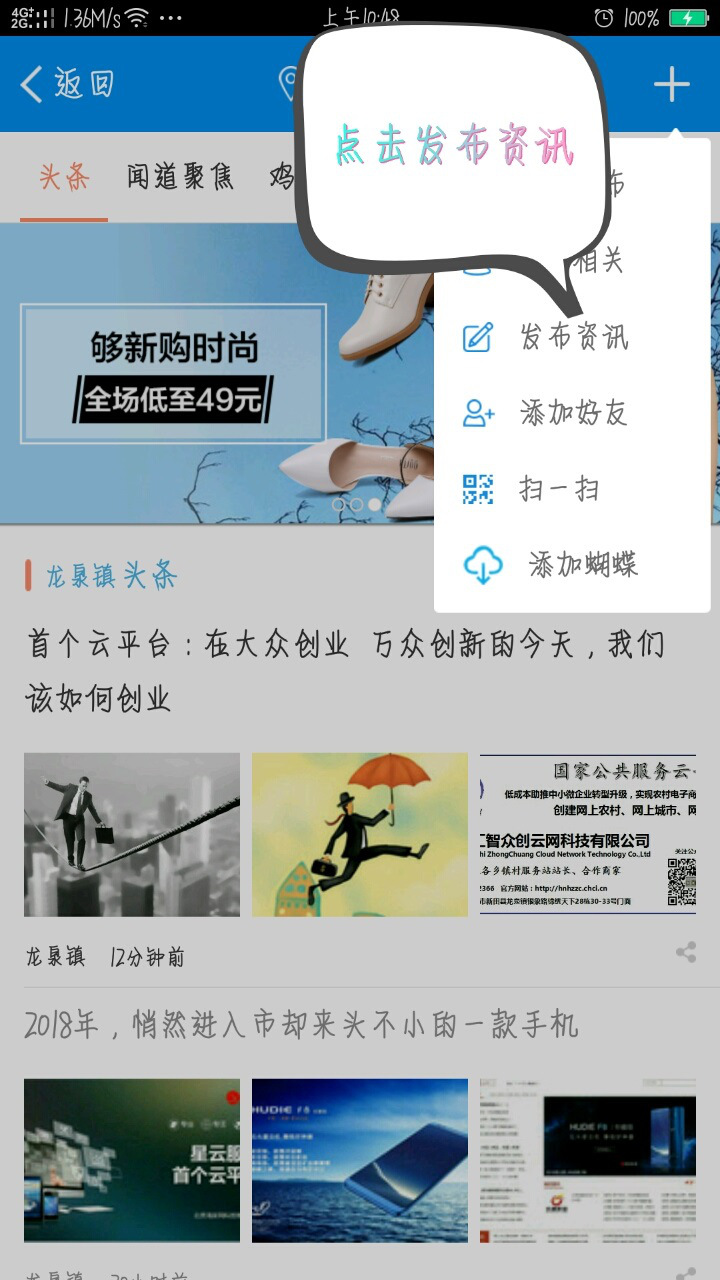The height and width of the screenshot is (1280, 720).
Task: Switch to the 闻道聚焦 tab
Action: pyautogui.click(x=180, y=178)
